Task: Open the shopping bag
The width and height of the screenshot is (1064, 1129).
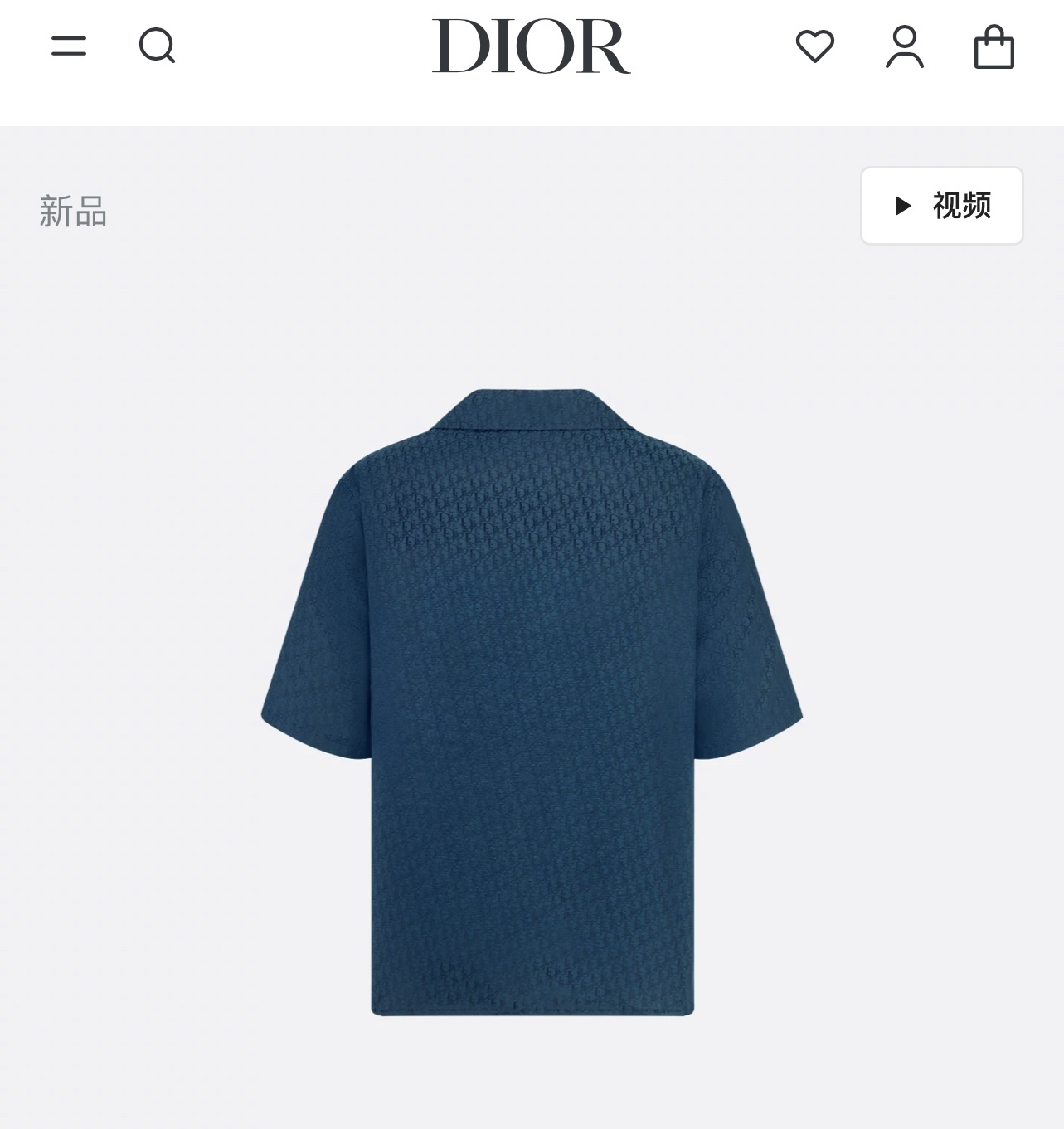Action: (x=994, y=46)
